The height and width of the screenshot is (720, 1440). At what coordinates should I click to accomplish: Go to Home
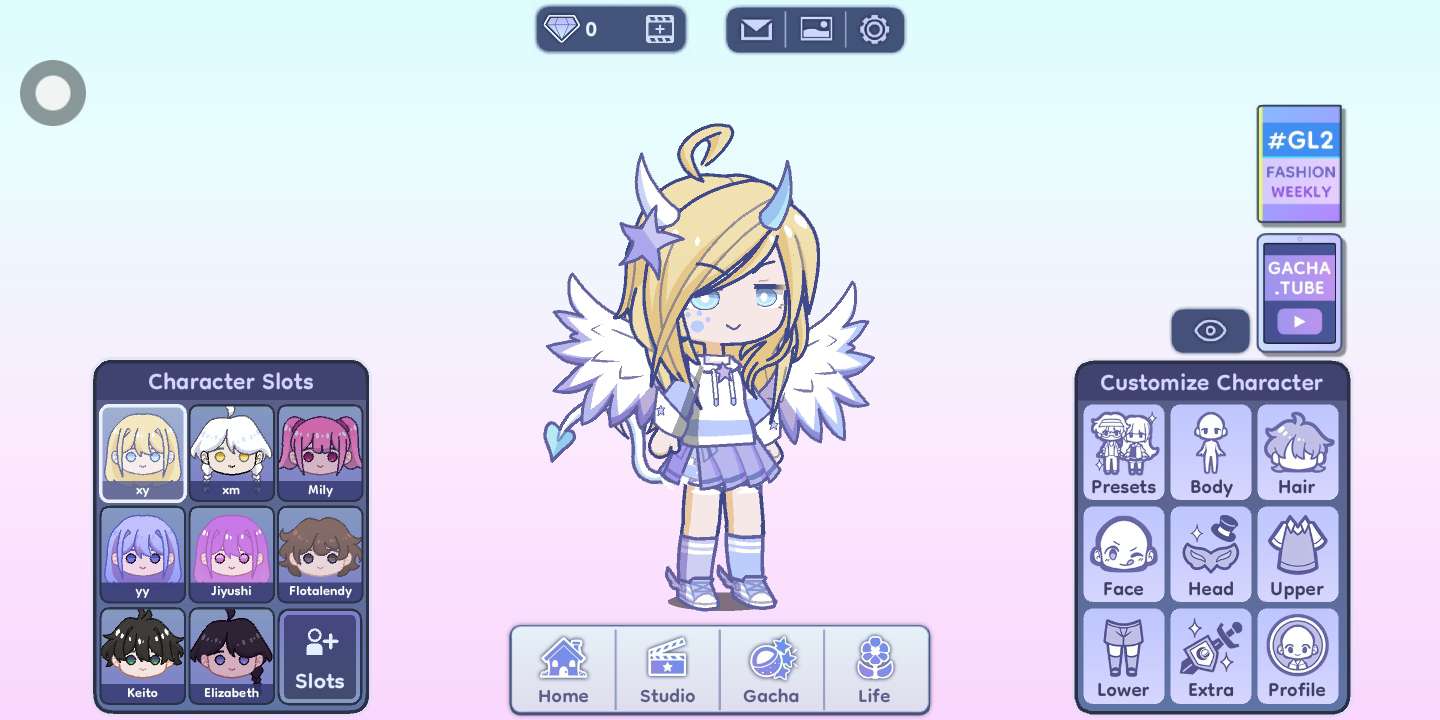563,670
